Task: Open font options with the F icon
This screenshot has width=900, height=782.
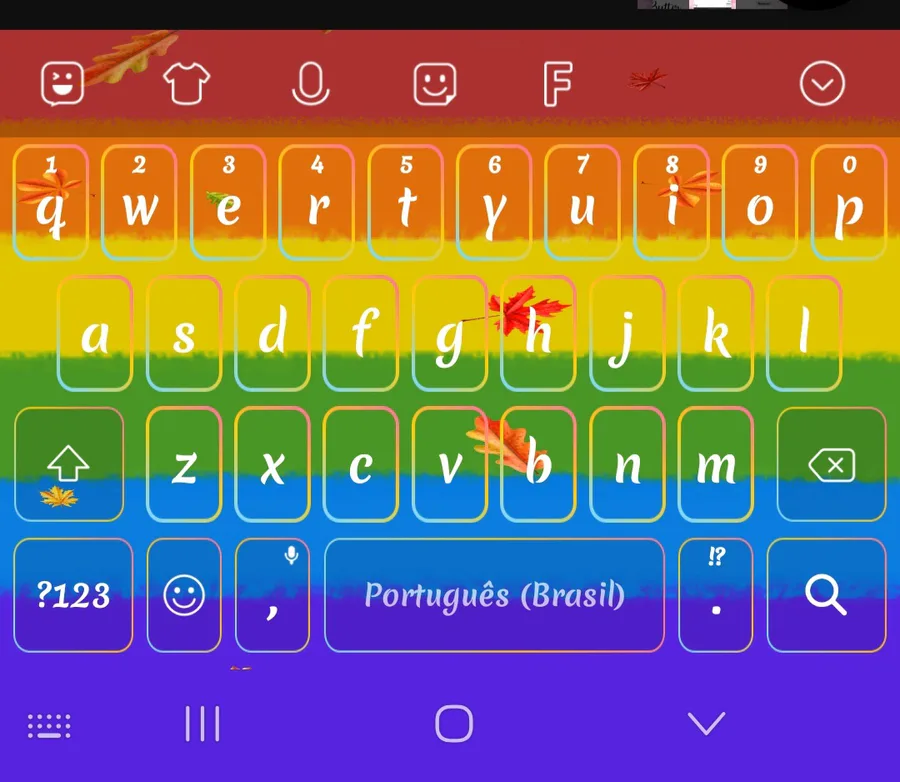Action: [x=558, y=84]
